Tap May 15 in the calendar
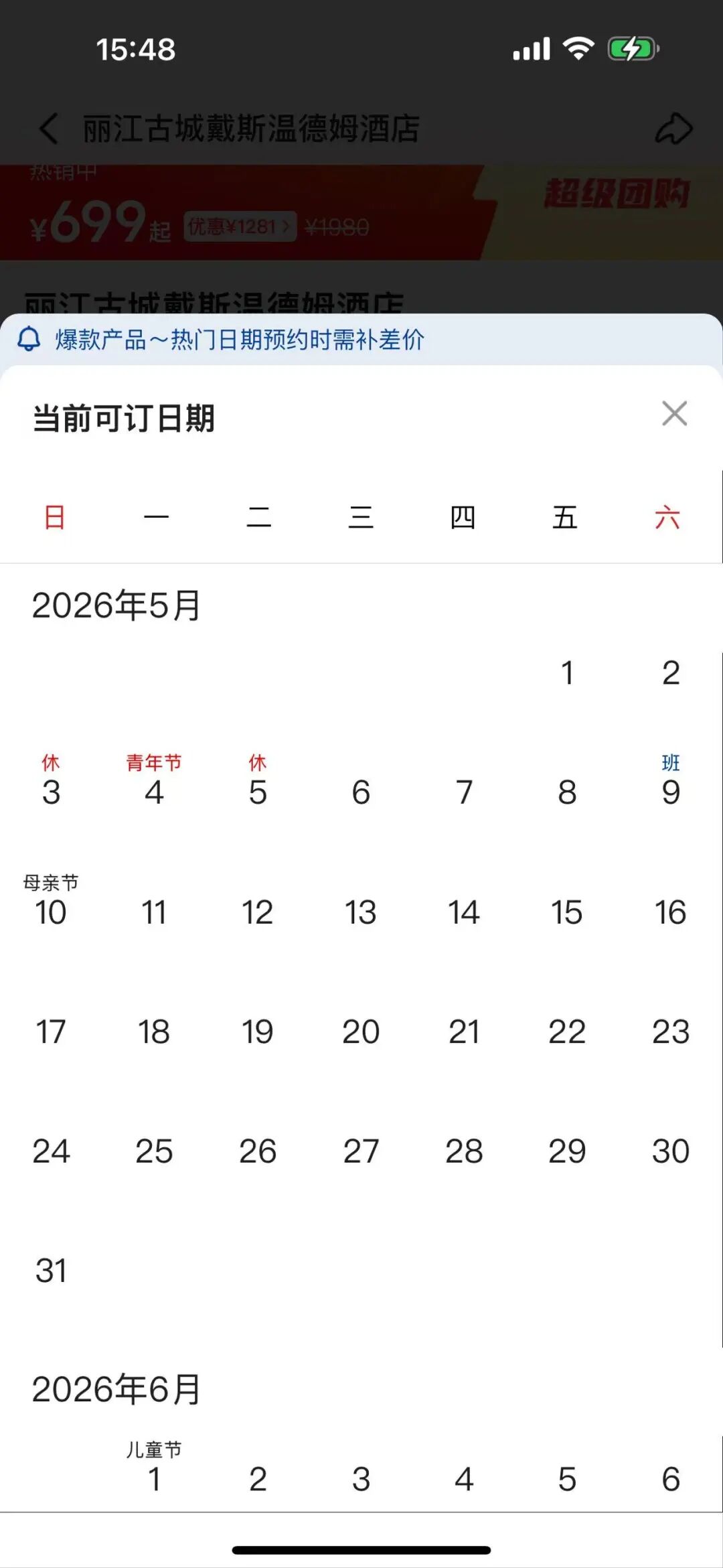Image resolution: width=723 pixels, height=1568 pixels. [566, 912]
